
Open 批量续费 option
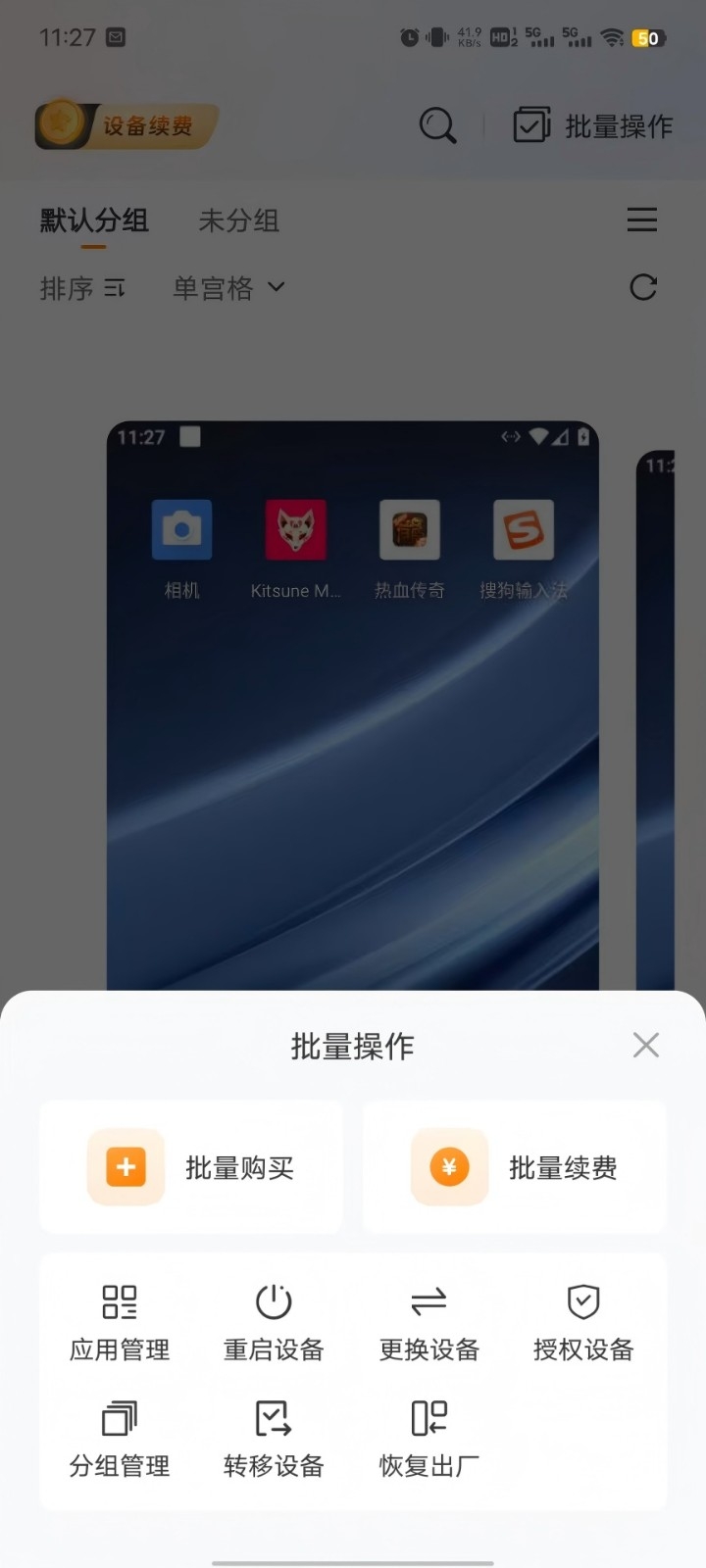[515, 1166]
